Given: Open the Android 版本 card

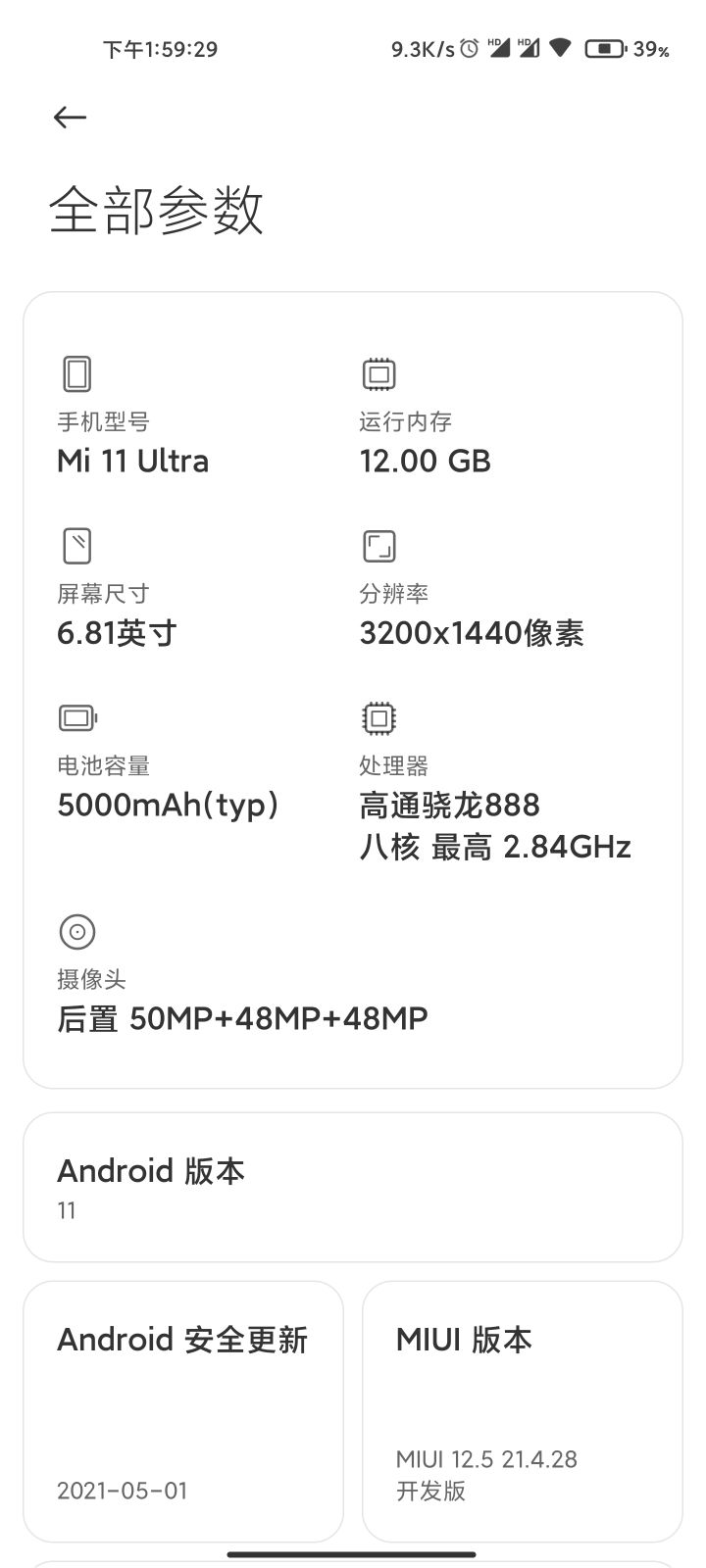Looking at the screenshot, I should coord(352,1187).
